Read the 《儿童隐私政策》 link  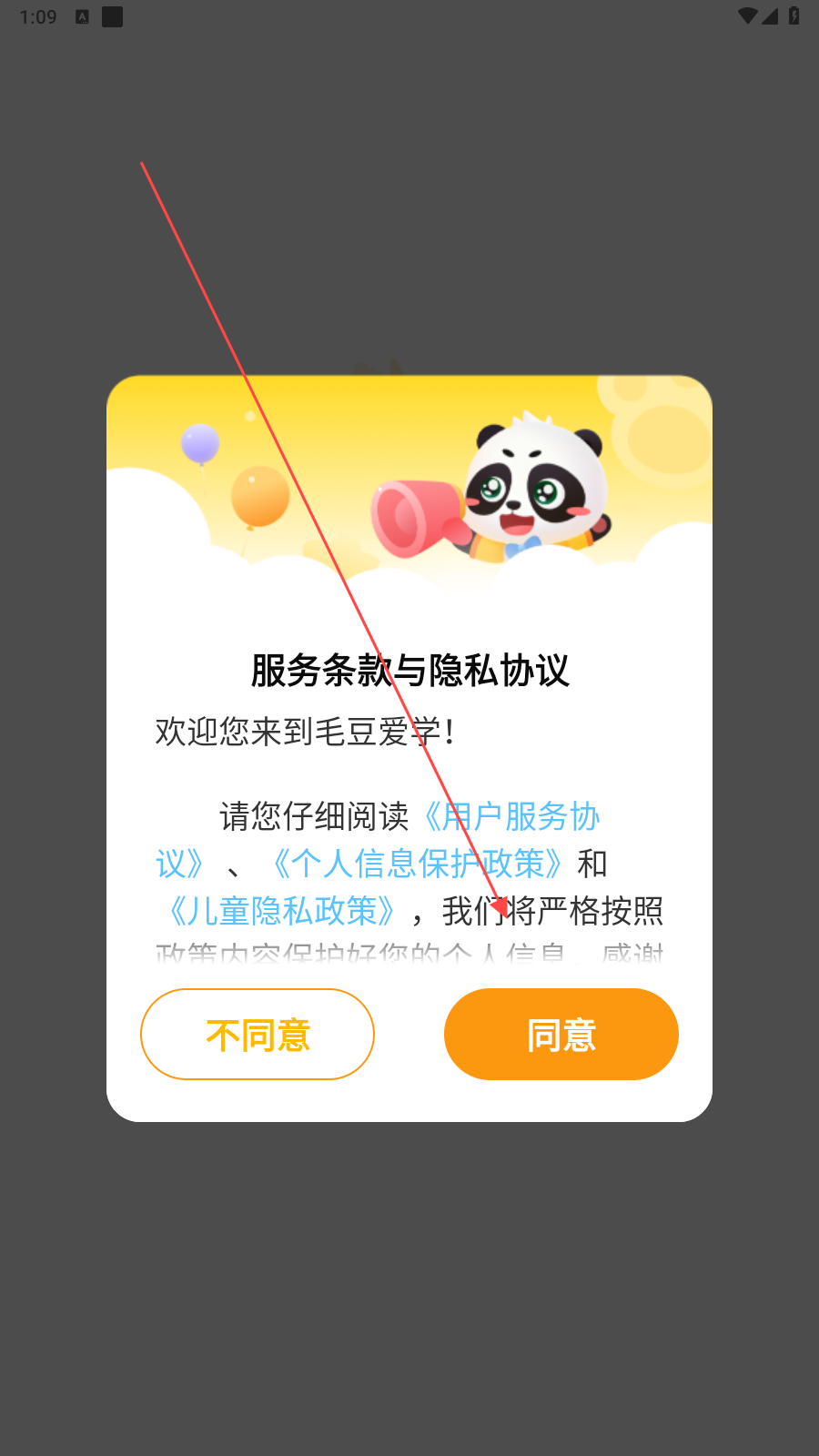282,911
